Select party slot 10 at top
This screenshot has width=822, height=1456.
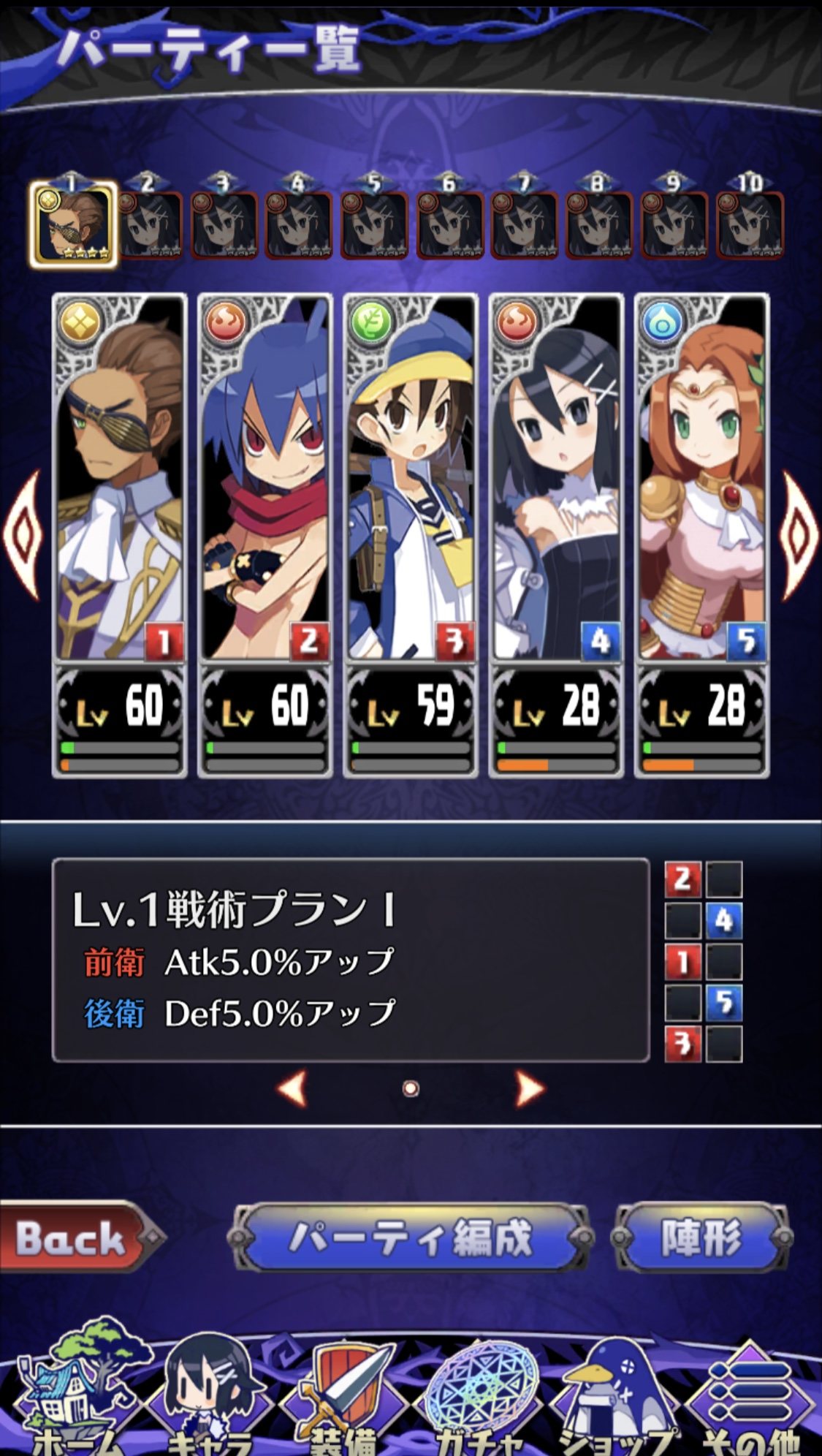(750, 219)
